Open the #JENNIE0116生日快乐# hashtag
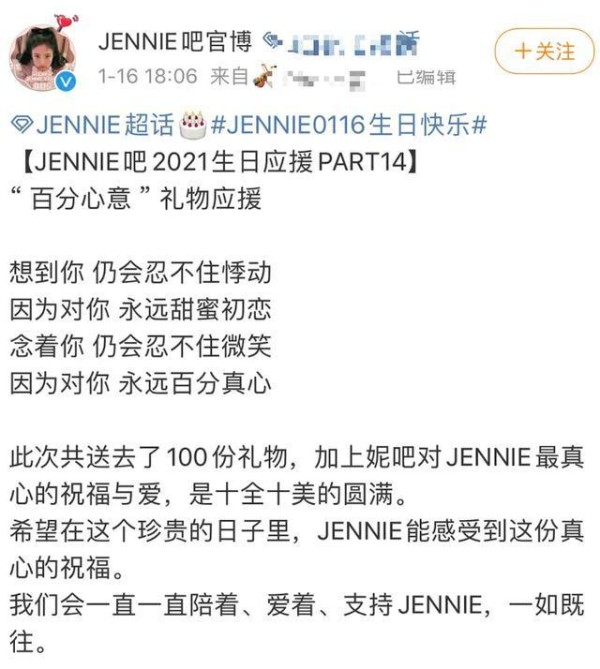 [350, 126]
